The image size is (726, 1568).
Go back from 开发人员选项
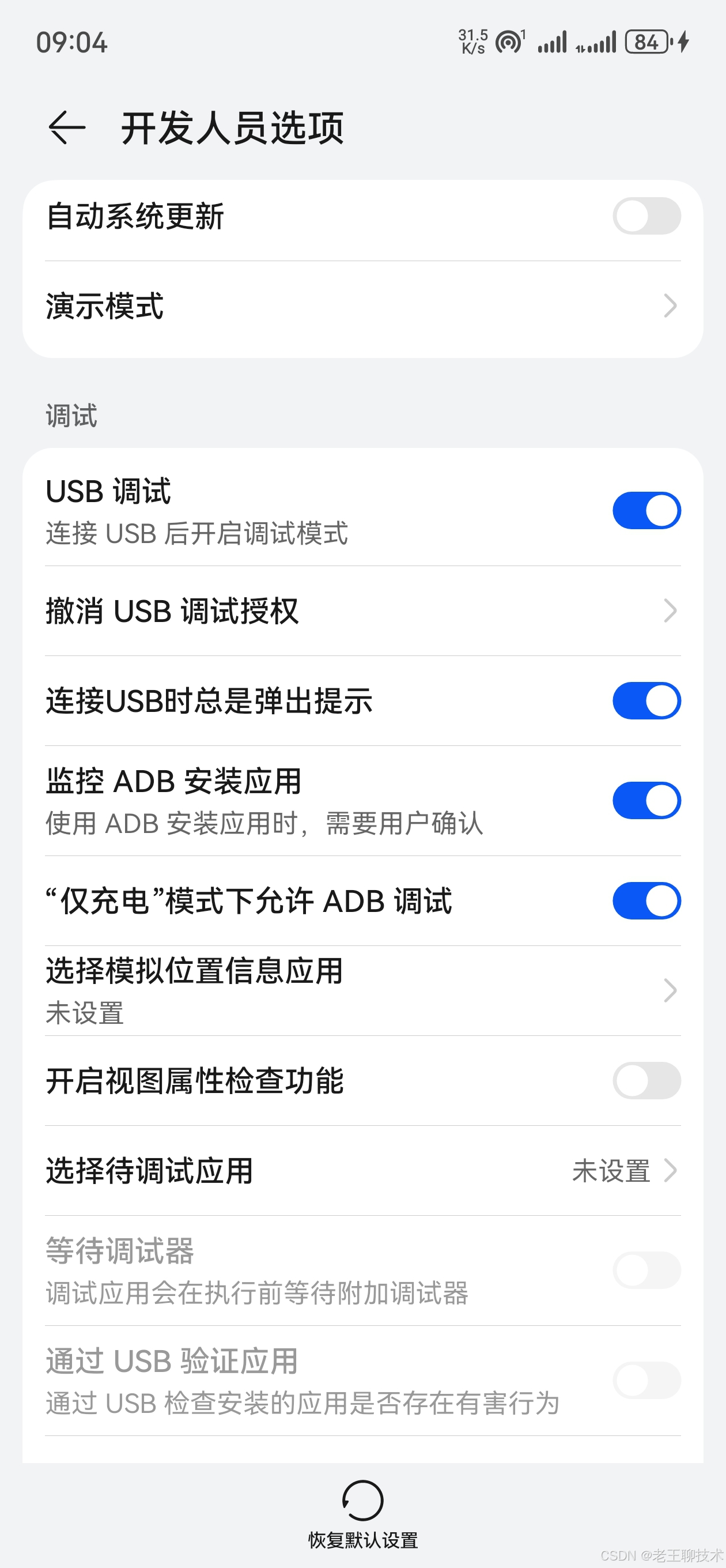click(x=66, y=128)
